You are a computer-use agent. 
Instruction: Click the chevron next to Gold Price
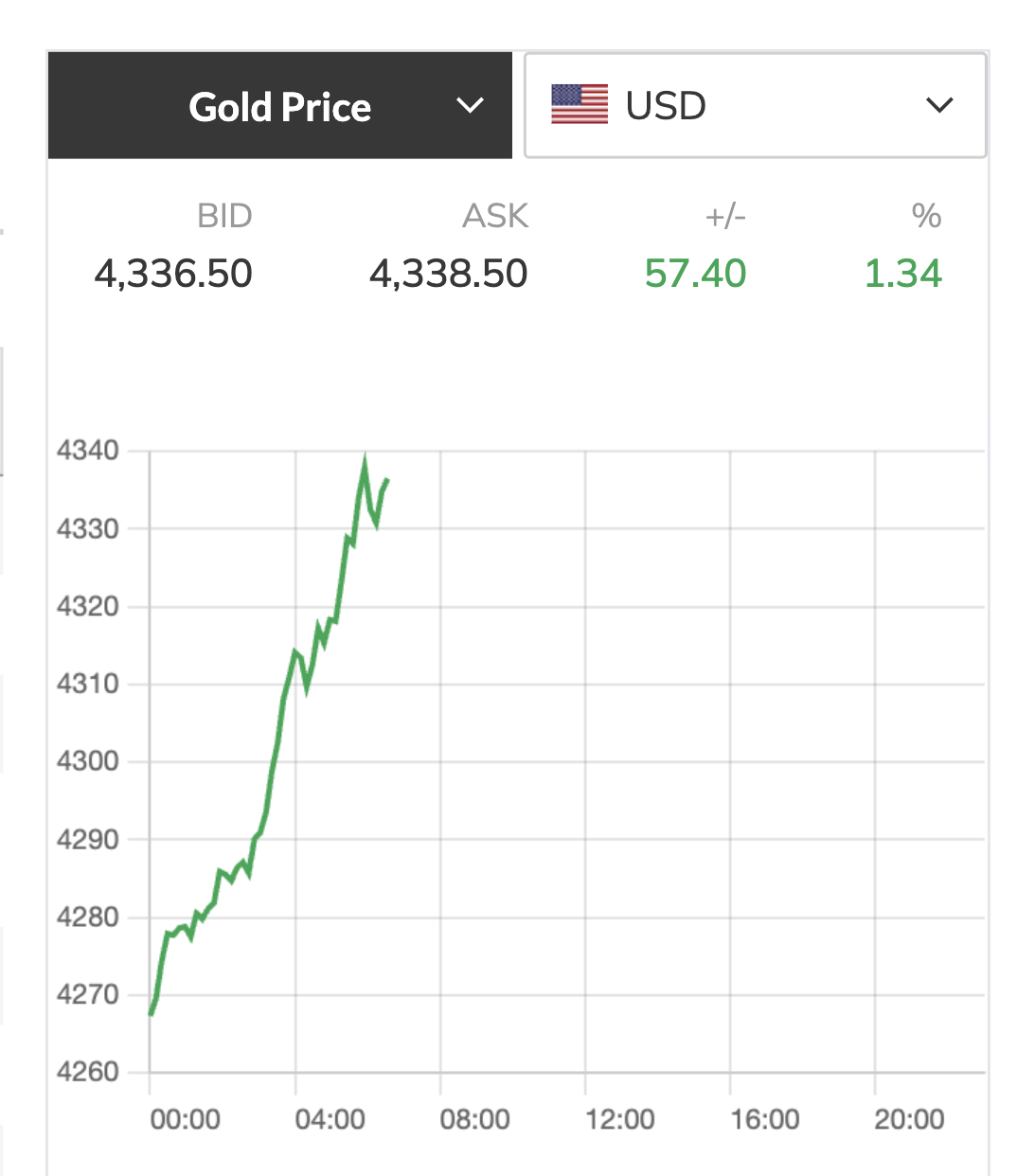[x=471, y=107]
